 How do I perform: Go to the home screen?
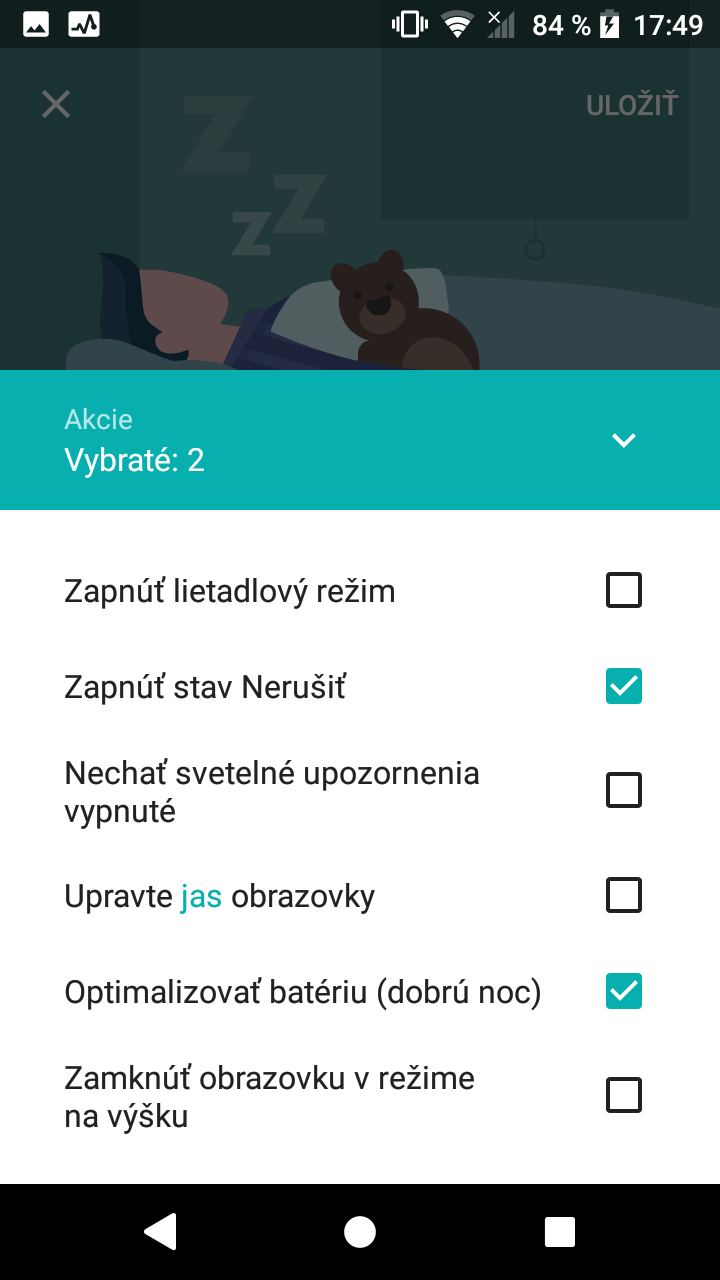(360, 1232)
